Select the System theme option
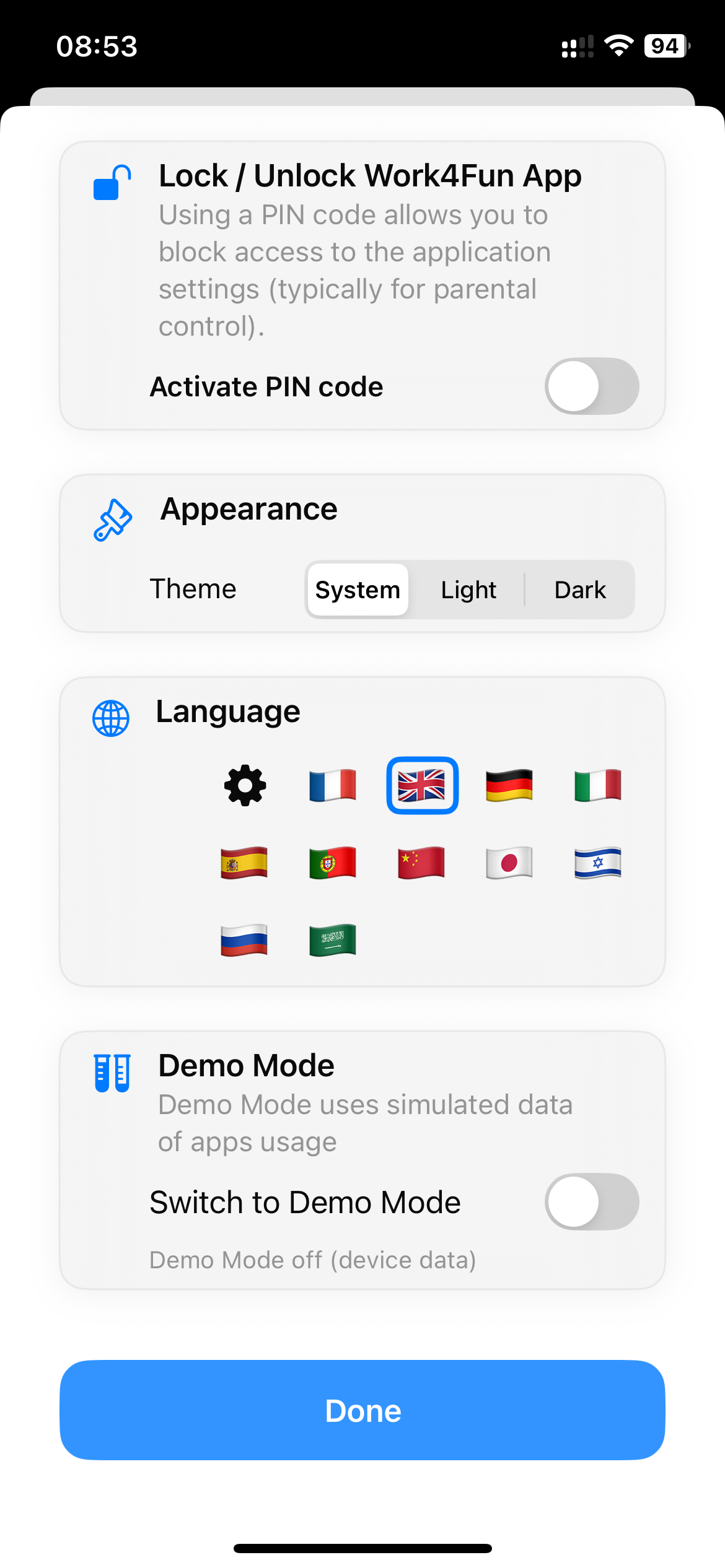This screenshot has height=1568, width=725. (x=358, y=590)
